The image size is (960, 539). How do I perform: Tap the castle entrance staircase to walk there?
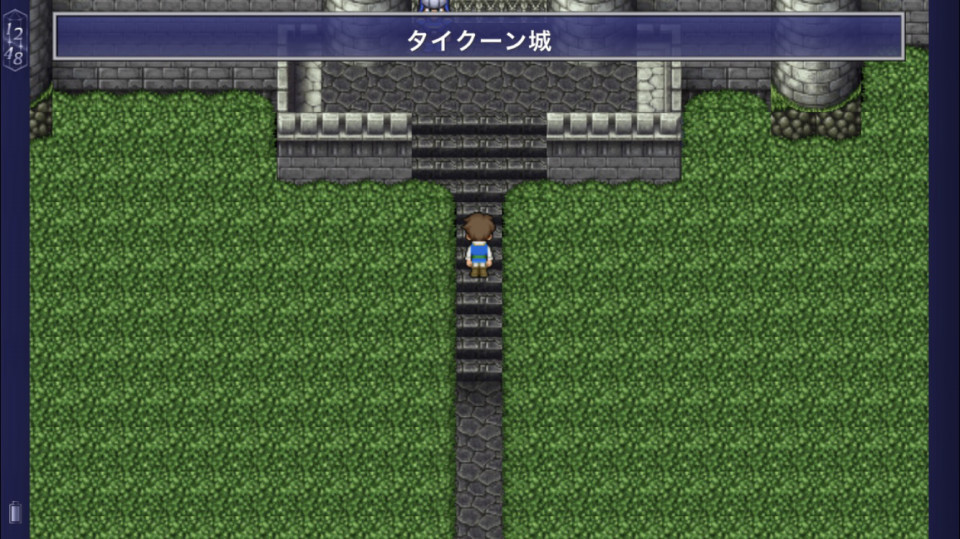point(479,150)
